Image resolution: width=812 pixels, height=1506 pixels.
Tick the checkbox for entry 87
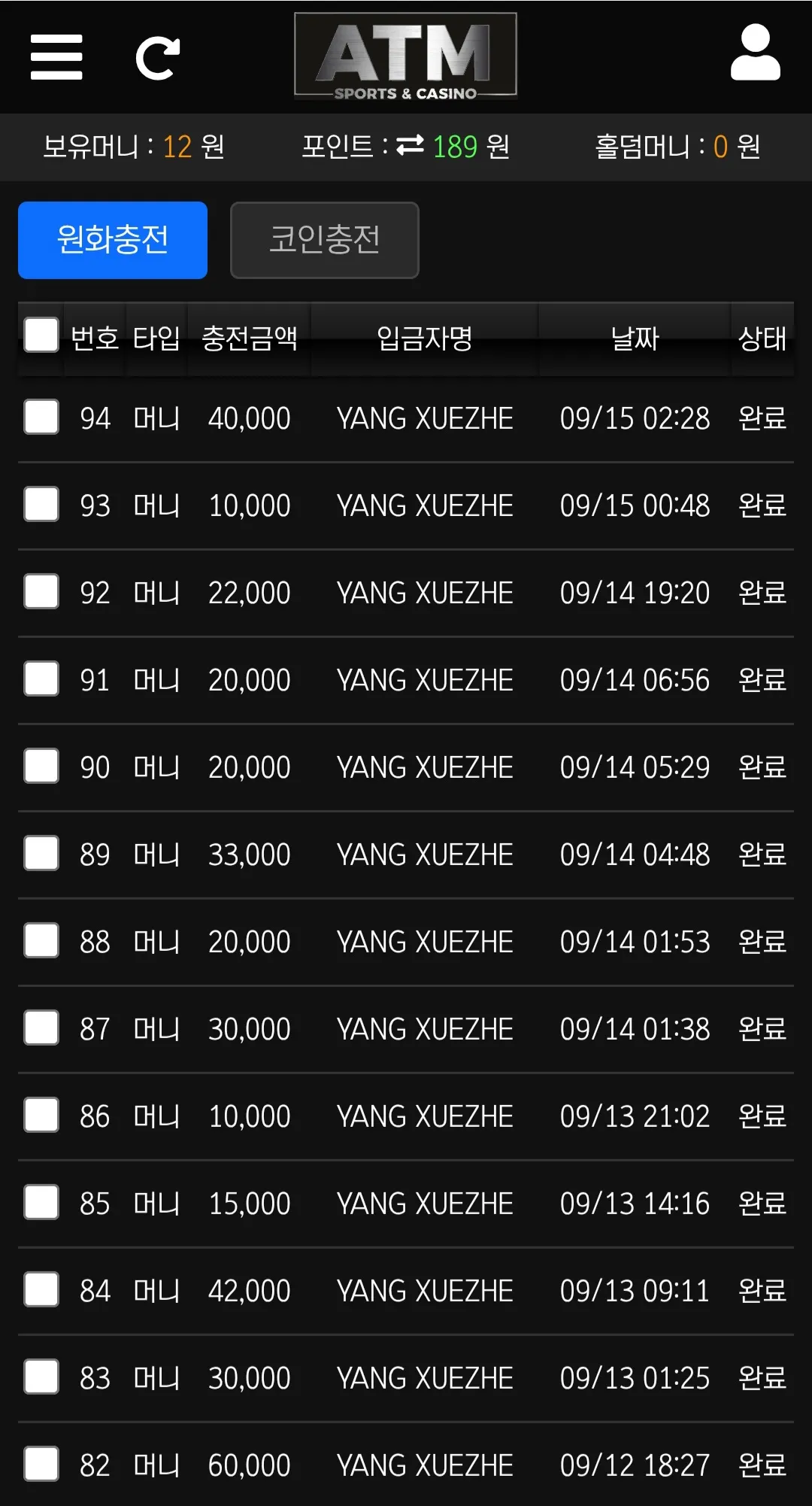[x=41, y=1028]
